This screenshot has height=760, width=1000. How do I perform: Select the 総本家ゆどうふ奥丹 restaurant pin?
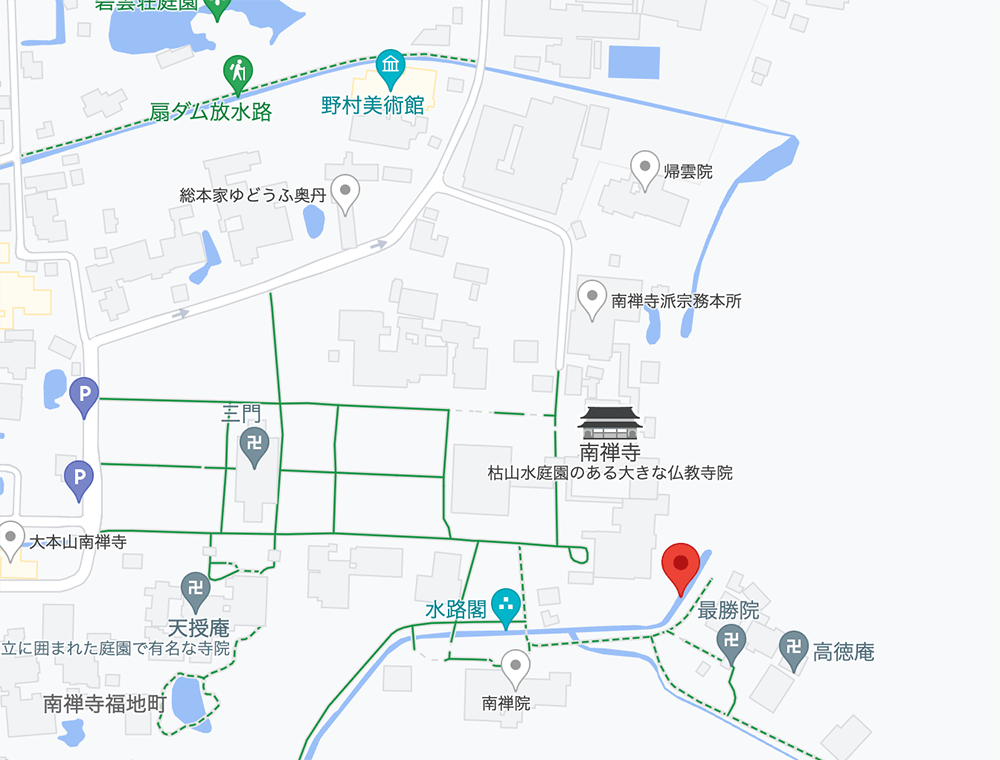pos(345,192)
